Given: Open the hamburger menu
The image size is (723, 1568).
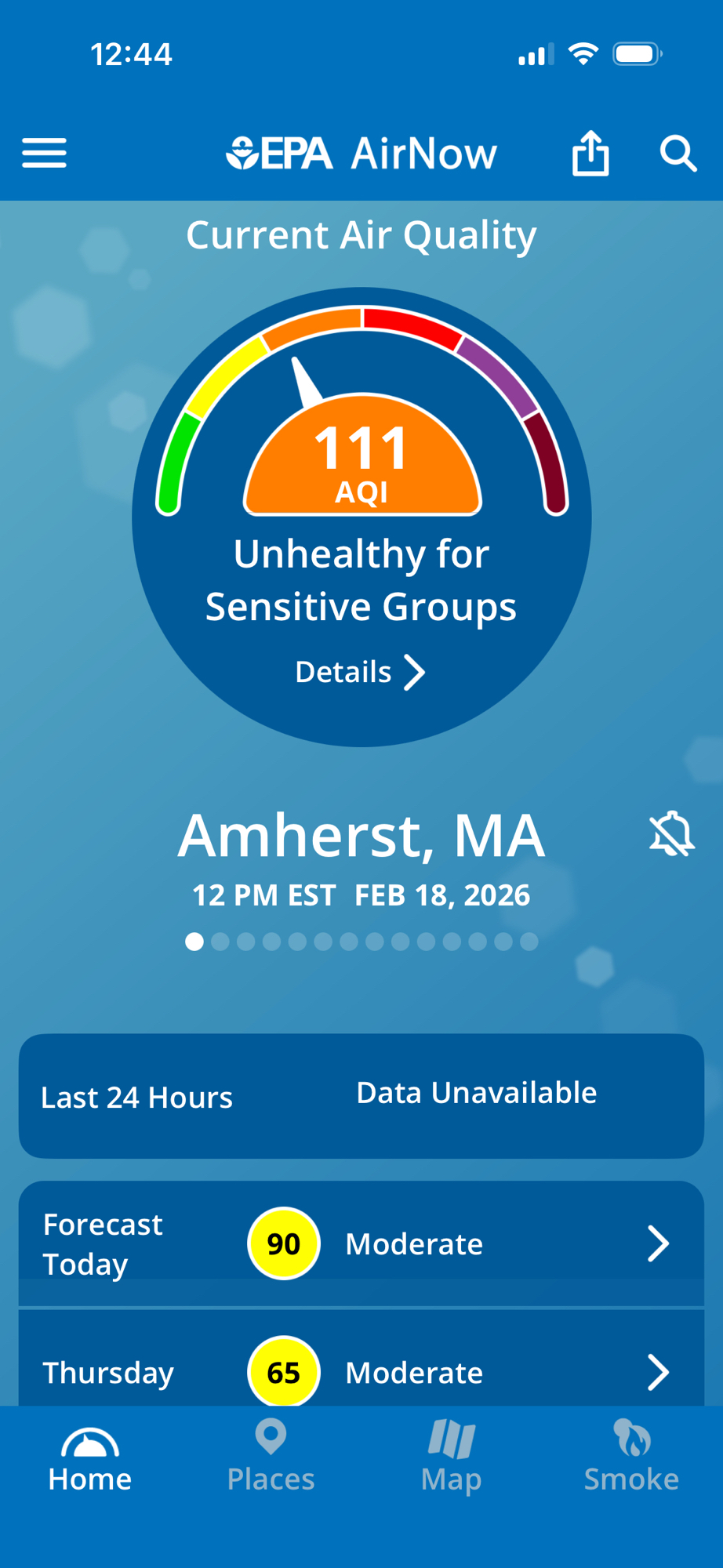Looking at the screenshot, I should 44,153.
